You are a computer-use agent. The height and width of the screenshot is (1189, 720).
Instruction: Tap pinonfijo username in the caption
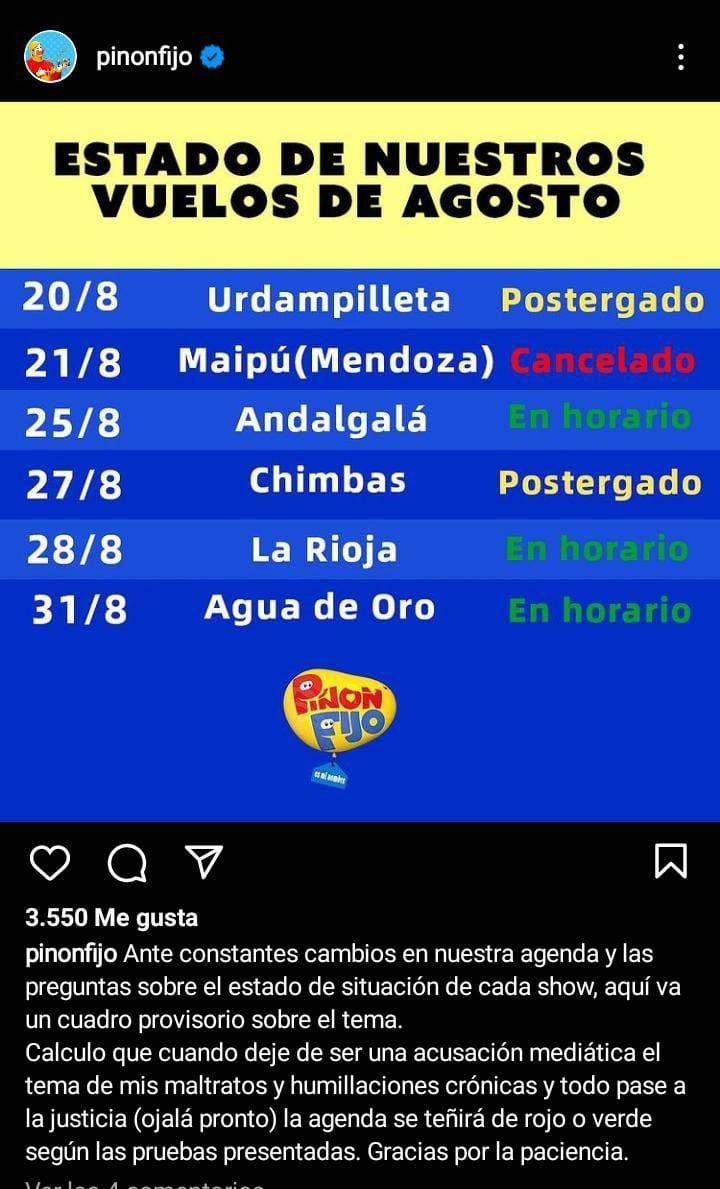[x=71, y=954]
